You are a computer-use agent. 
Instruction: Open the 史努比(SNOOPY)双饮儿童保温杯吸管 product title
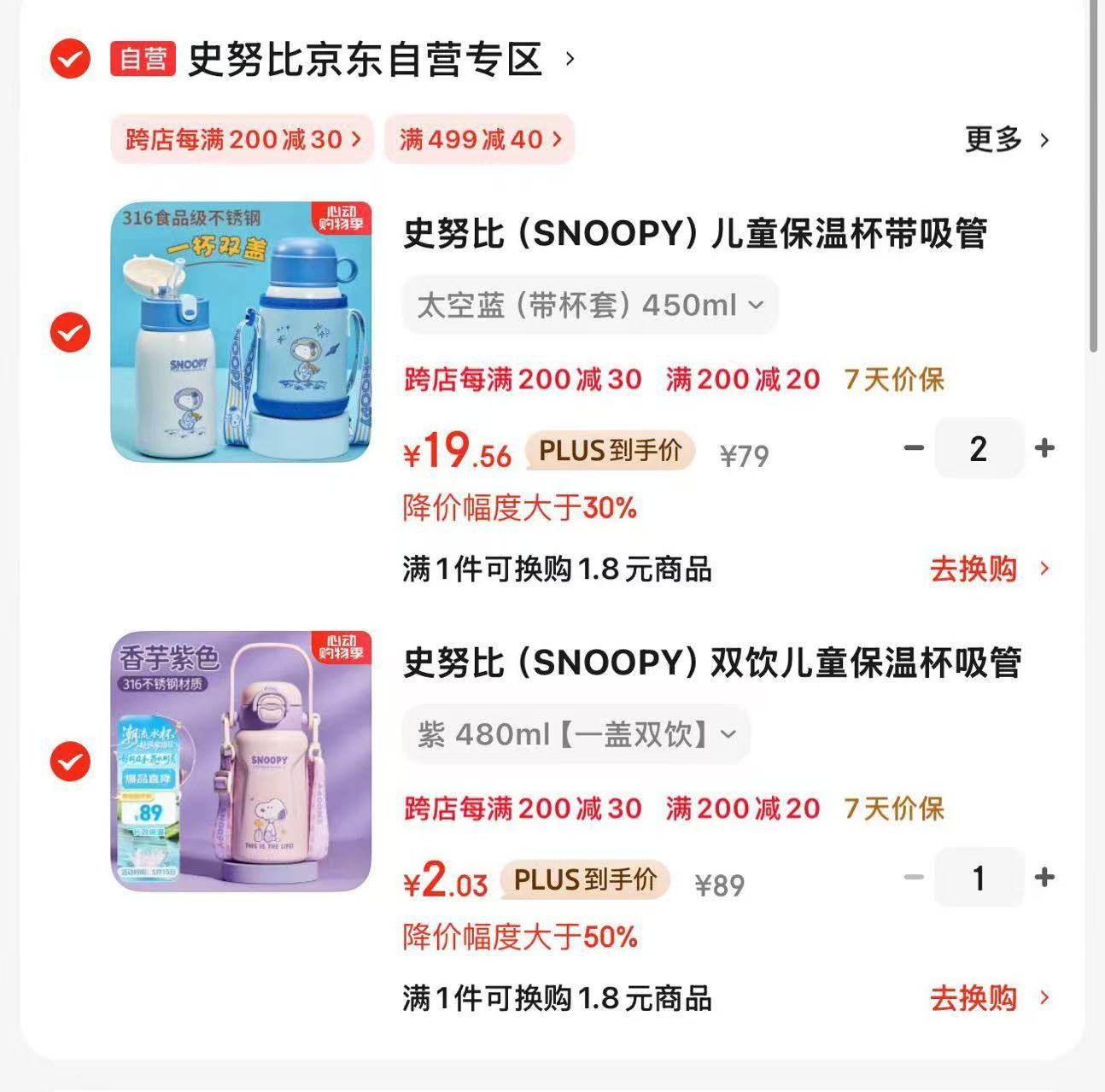(711, 663)
